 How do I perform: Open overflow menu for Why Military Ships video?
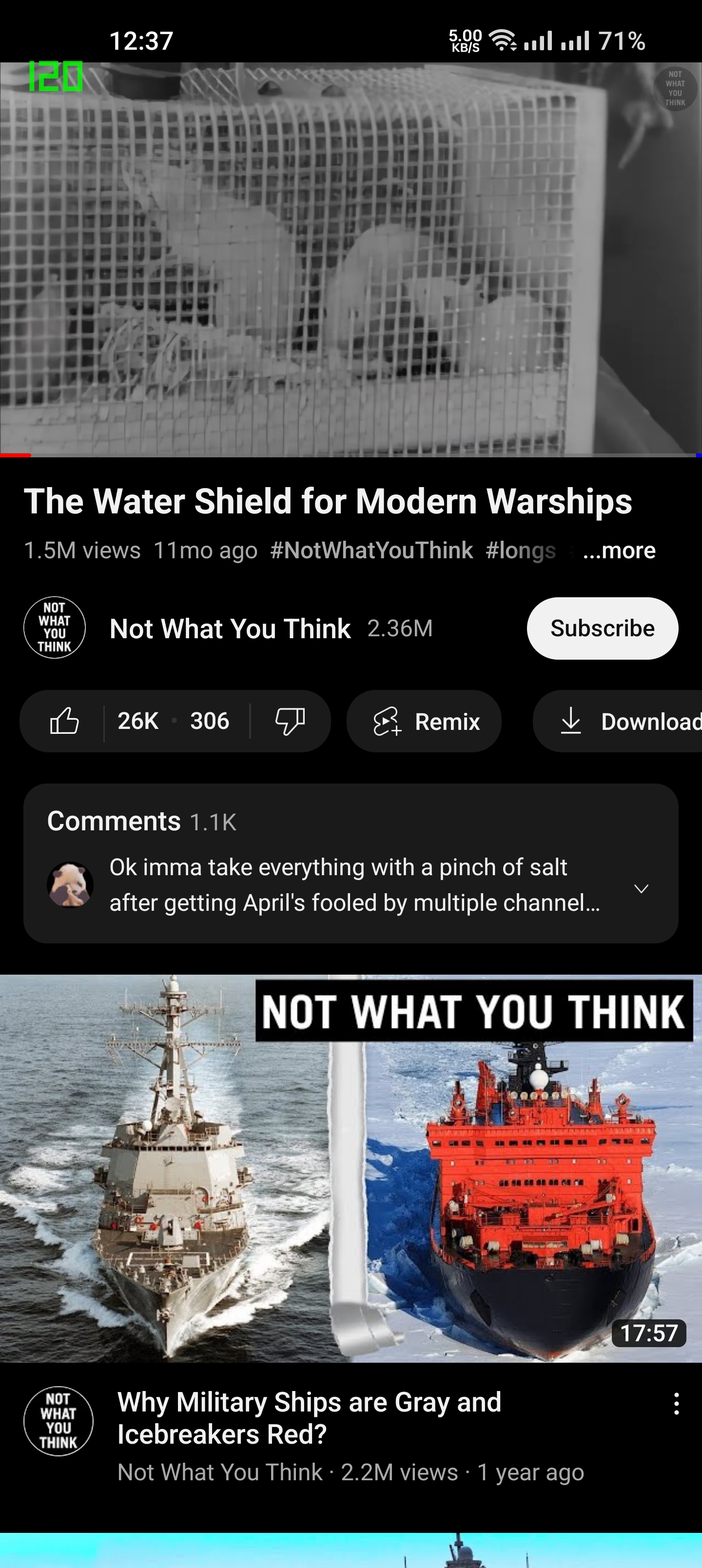pos(676,1404)
